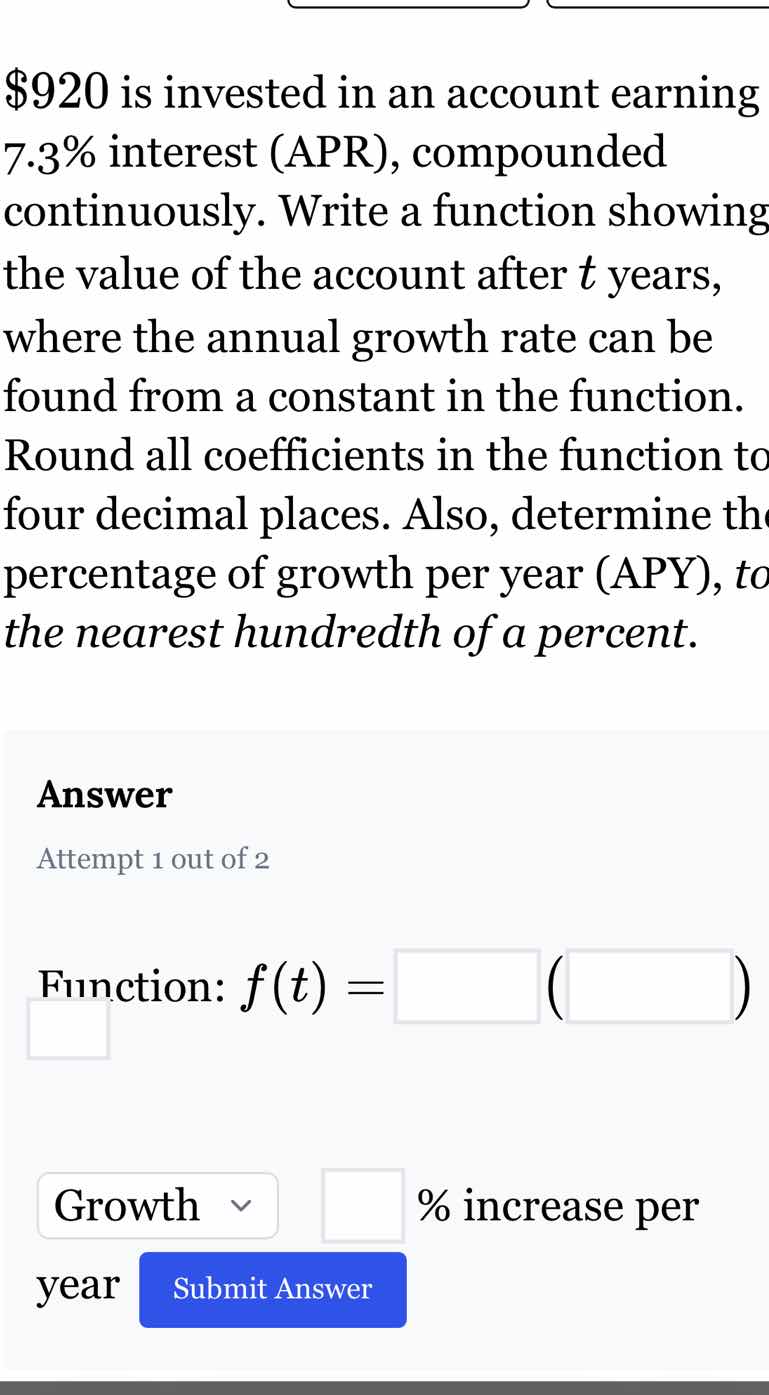This screenshot has width=769, height=1395.
Task: Submit your attempt for grading
Action: tap(272, 1289)
